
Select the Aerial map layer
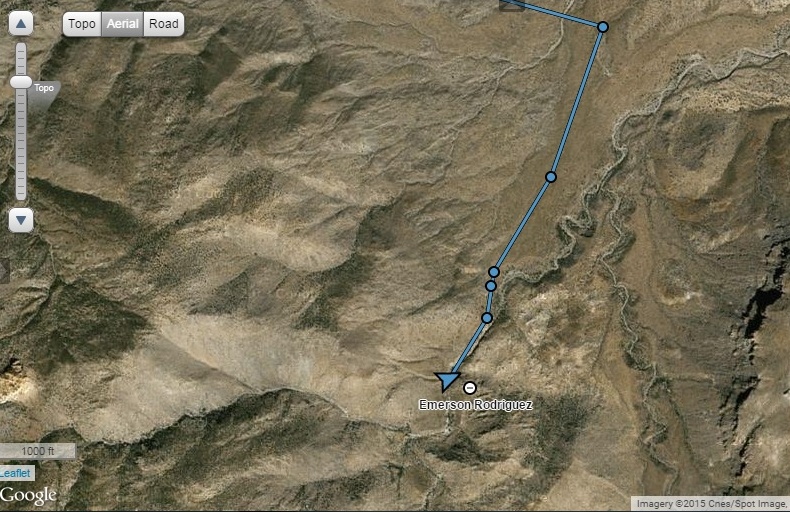click(122, 24)
